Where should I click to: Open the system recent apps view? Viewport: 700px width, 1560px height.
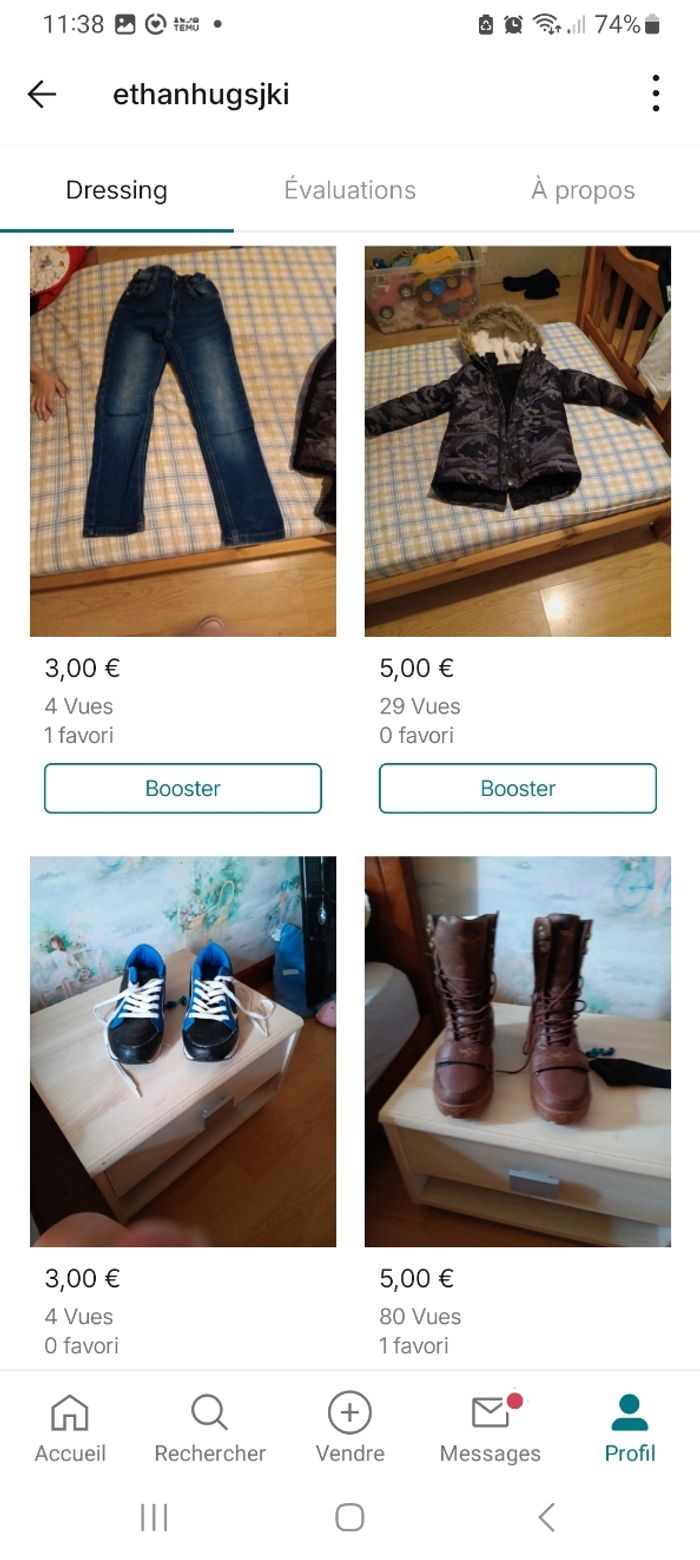(154, 1517)
